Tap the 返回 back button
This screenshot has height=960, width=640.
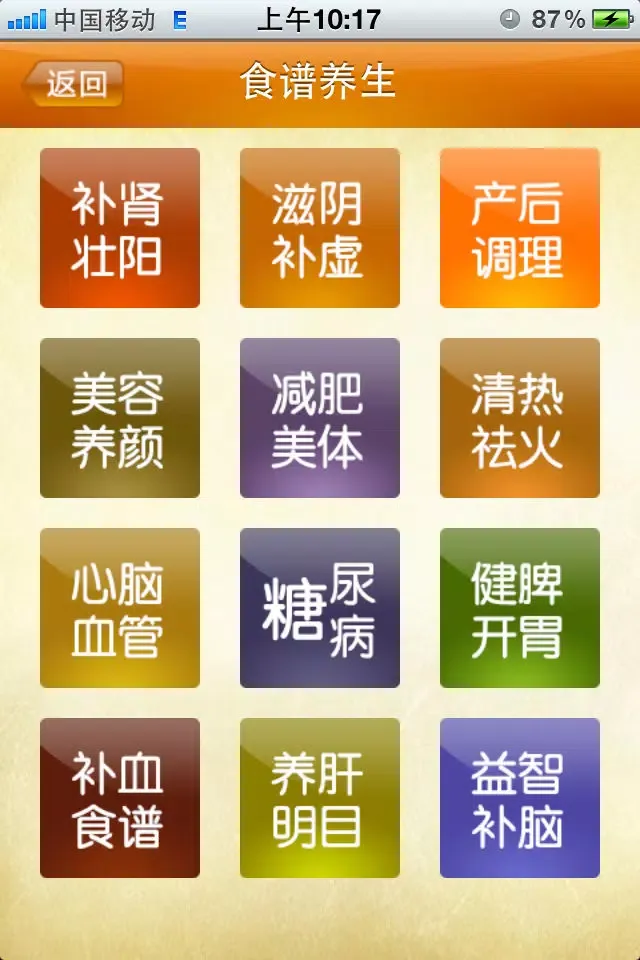point(74,84)
